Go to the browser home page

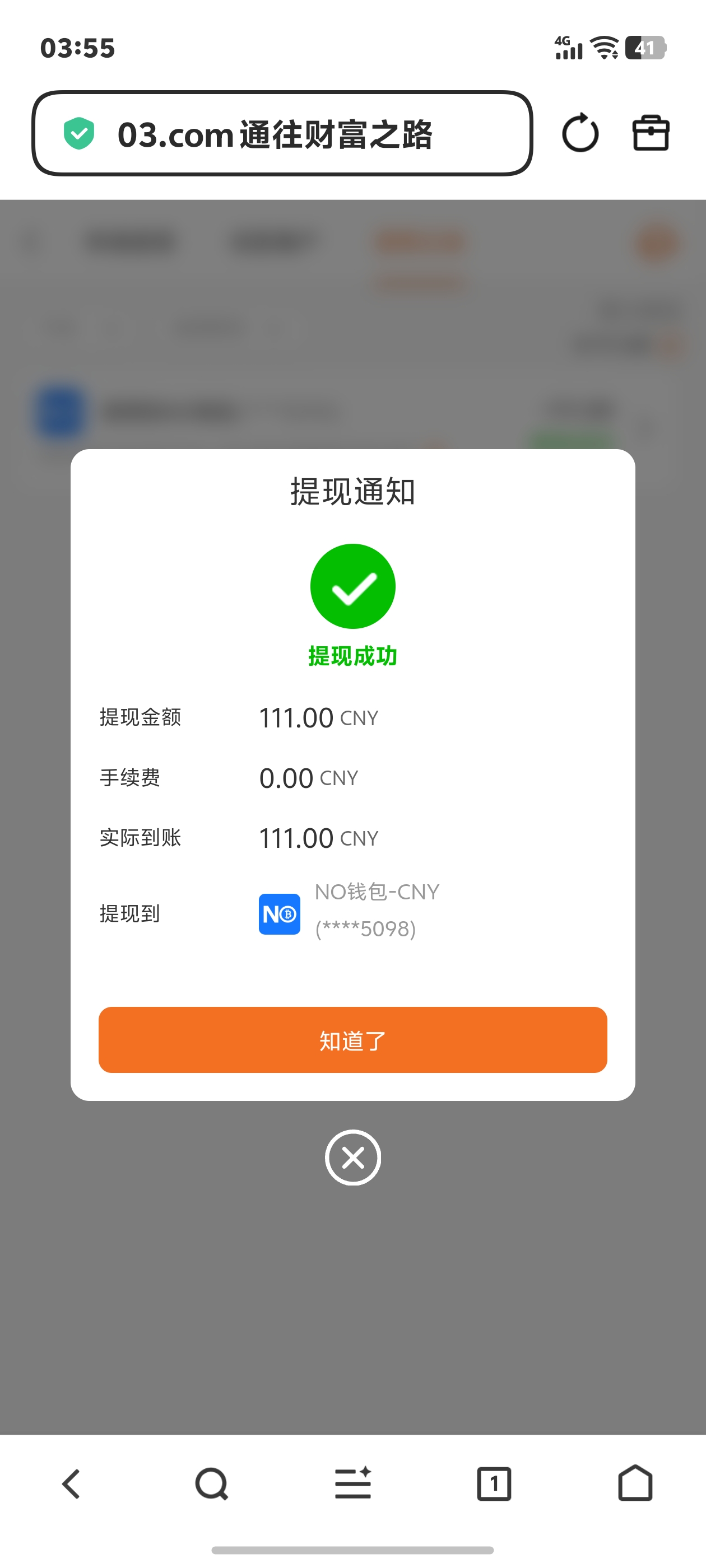tap(635, 1484)
